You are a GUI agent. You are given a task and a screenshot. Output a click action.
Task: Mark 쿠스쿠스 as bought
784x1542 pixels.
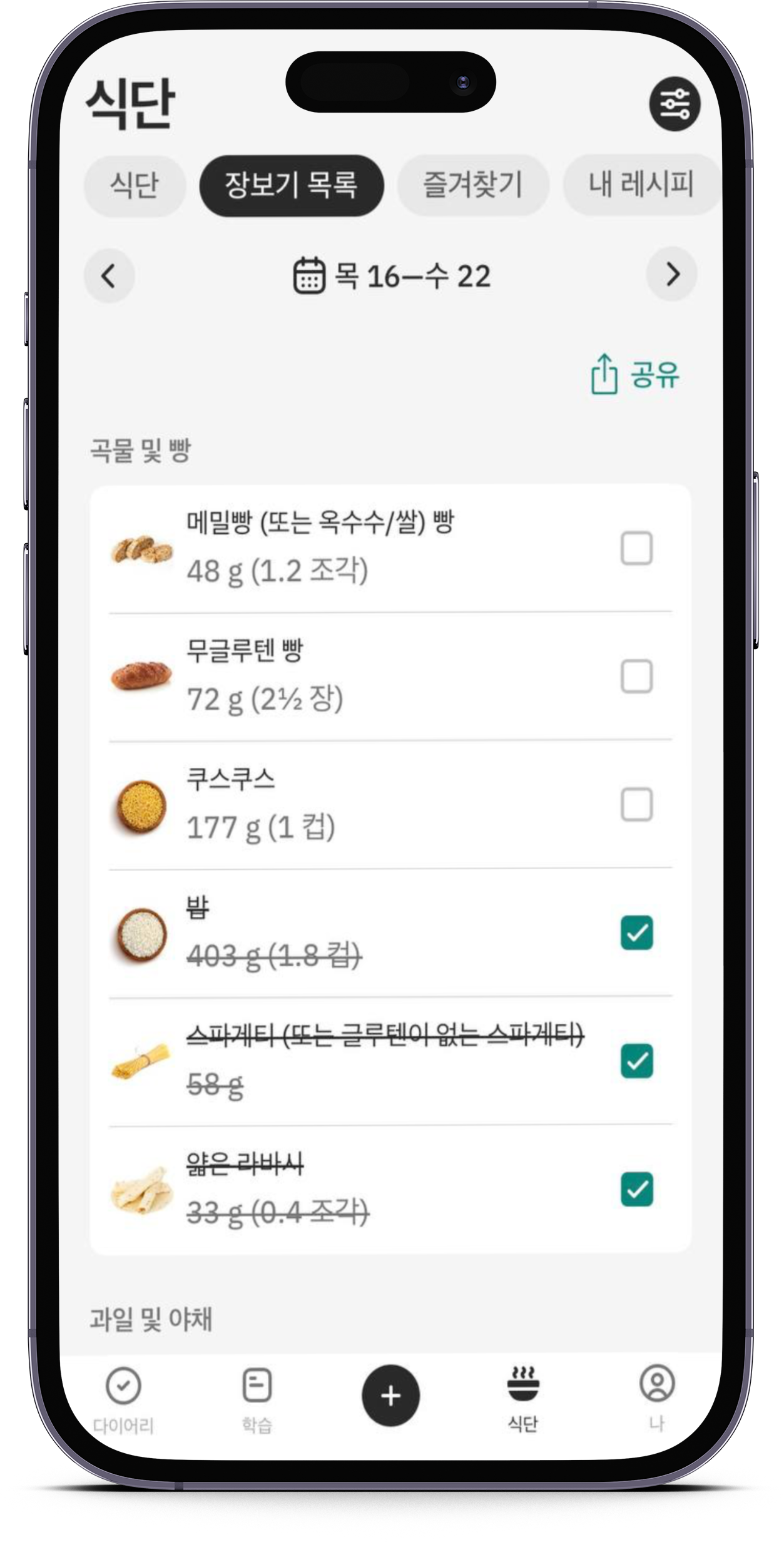[636, 805]
